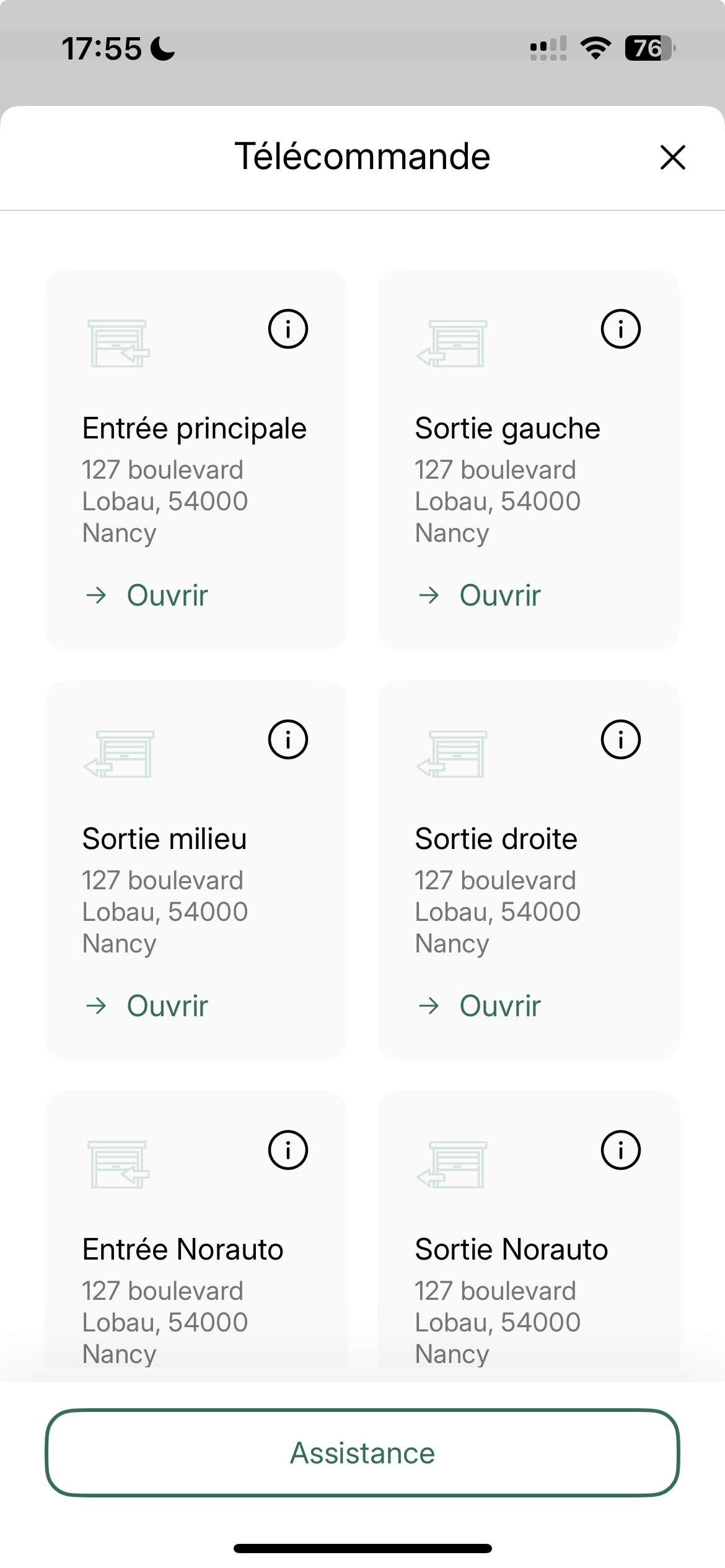The height and width of the screenshot is (1568, 725).
Task: Show info for Entrée Norauto
Action: tap(288, 1150)
